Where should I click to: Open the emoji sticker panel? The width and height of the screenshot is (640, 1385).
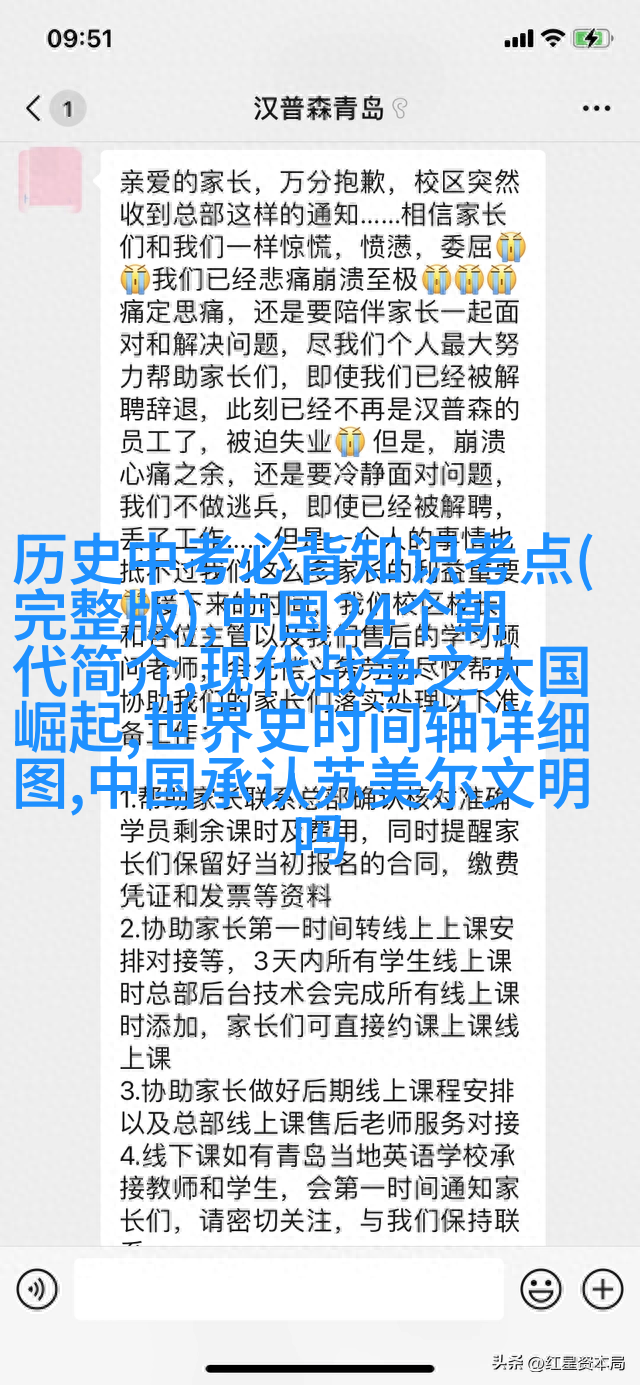click(x=541, y=1286)
